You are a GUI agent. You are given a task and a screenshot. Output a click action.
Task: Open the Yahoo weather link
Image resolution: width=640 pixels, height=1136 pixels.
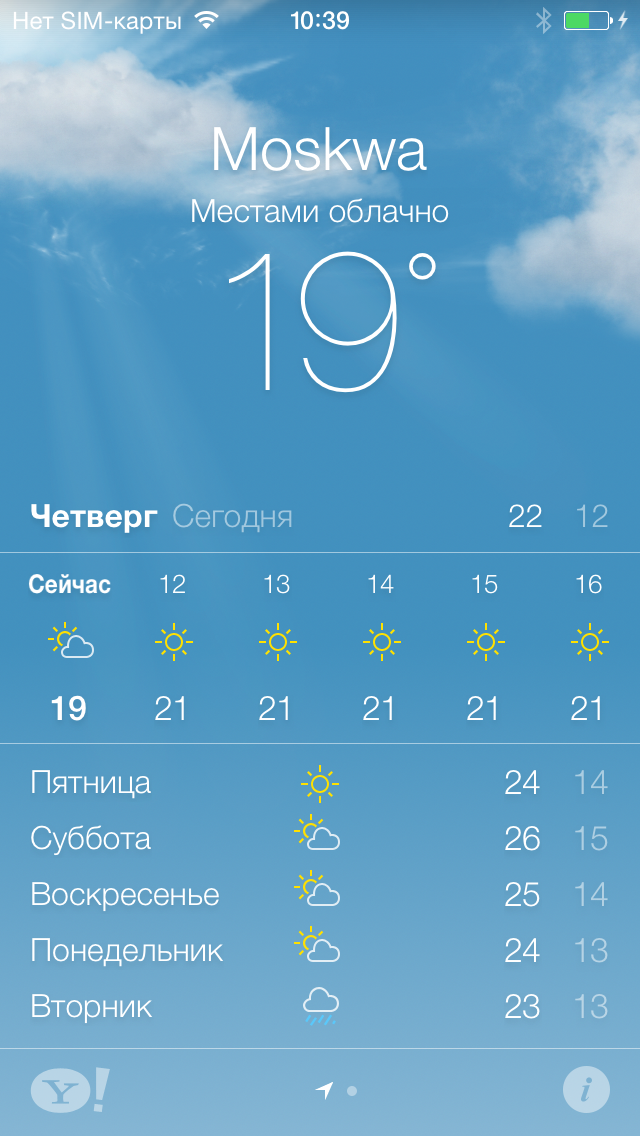point(70,1089)
